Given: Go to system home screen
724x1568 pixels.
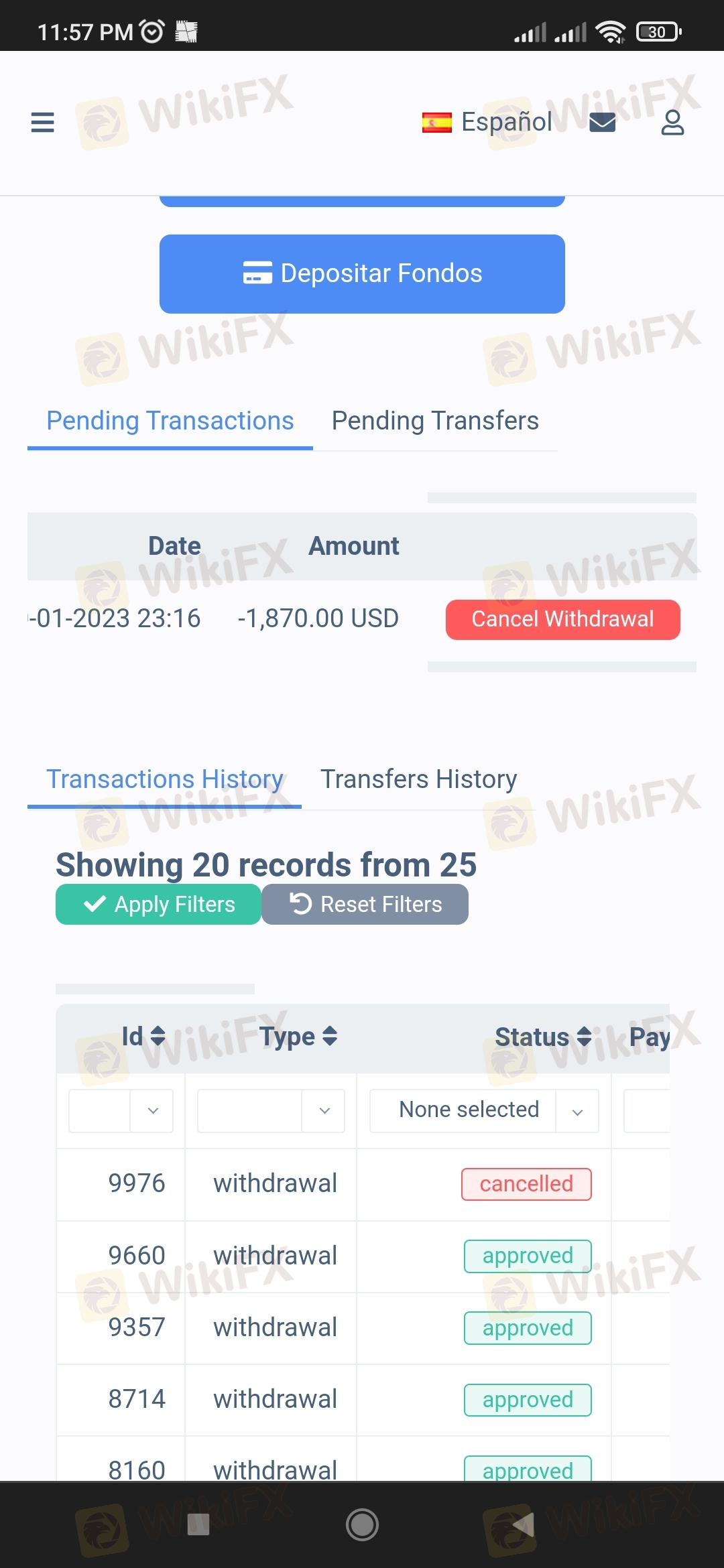Looking at the screenshot, I should tap(362, 1524).
